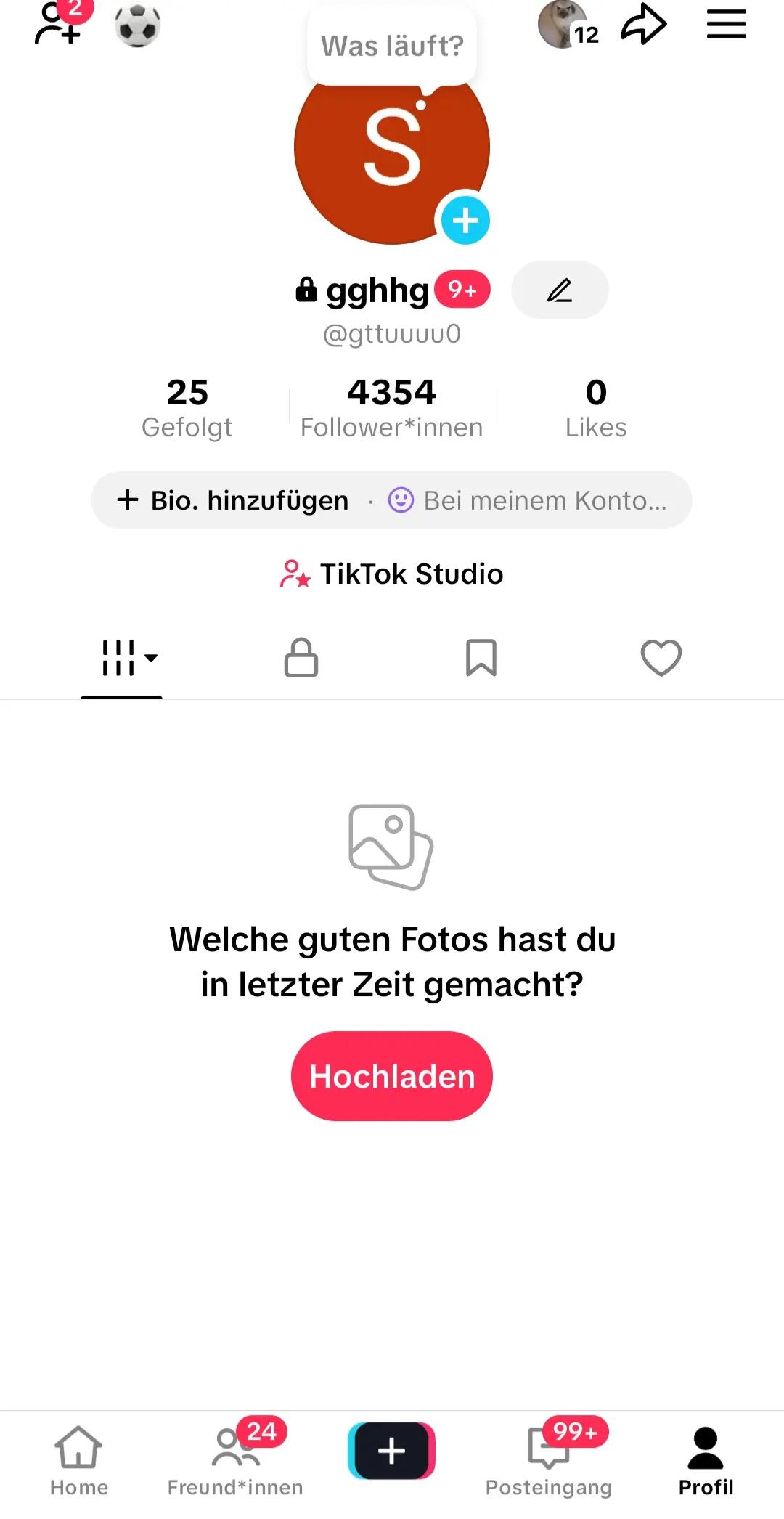Edit profile using the pencil button
The width and height of the screenshot is (784, 1519).
tap(560, 290)
